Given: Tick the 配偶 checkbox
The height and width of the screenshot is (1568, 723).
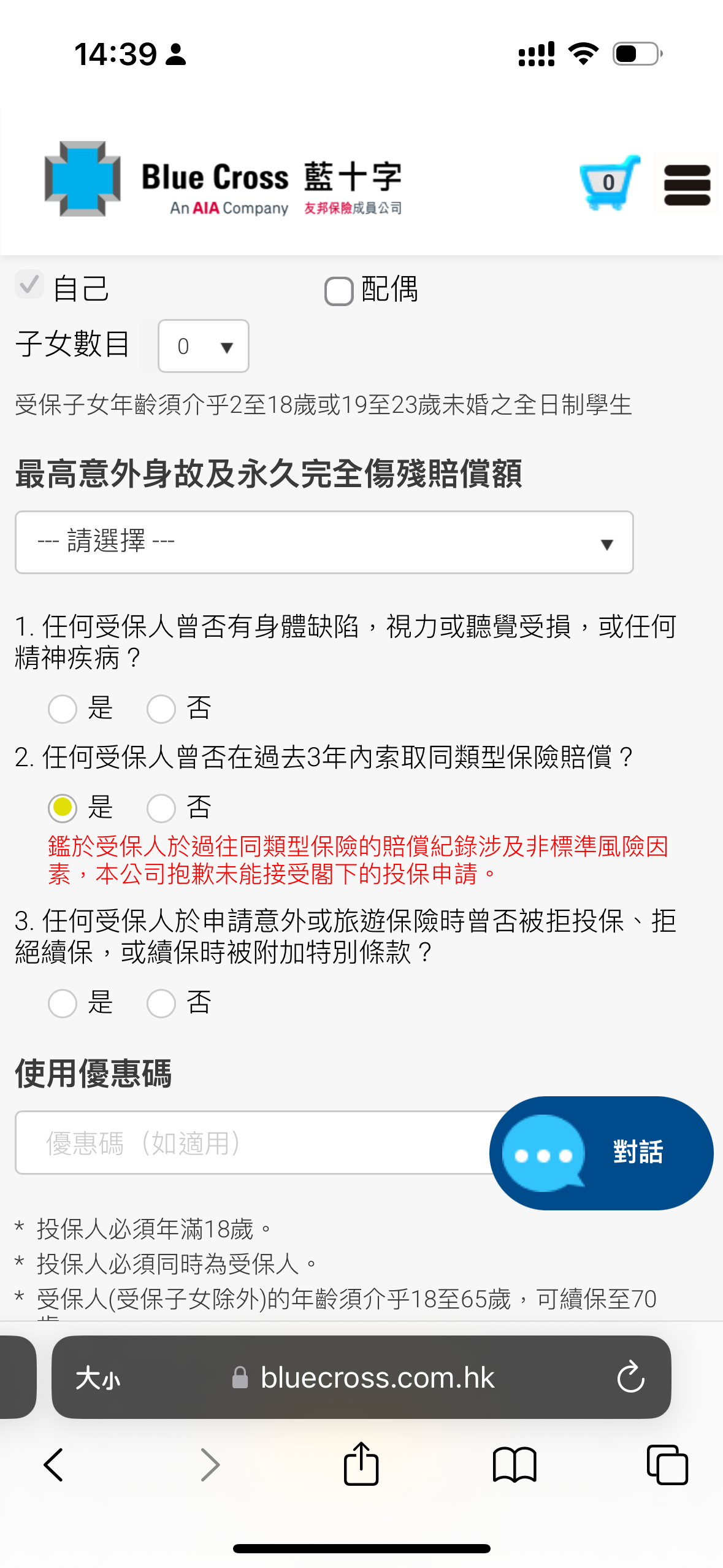Looking at the screenshot, I should (339, 291).
